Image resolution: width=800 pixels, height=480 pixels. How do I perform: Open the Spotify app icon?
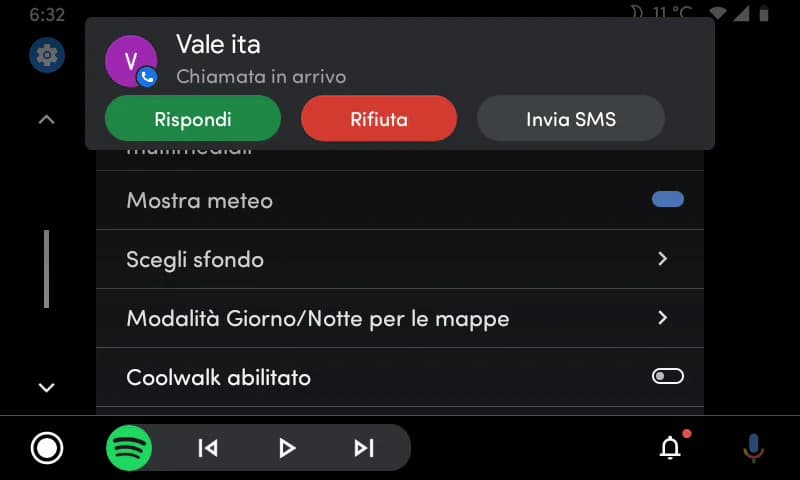pos(129,448)
